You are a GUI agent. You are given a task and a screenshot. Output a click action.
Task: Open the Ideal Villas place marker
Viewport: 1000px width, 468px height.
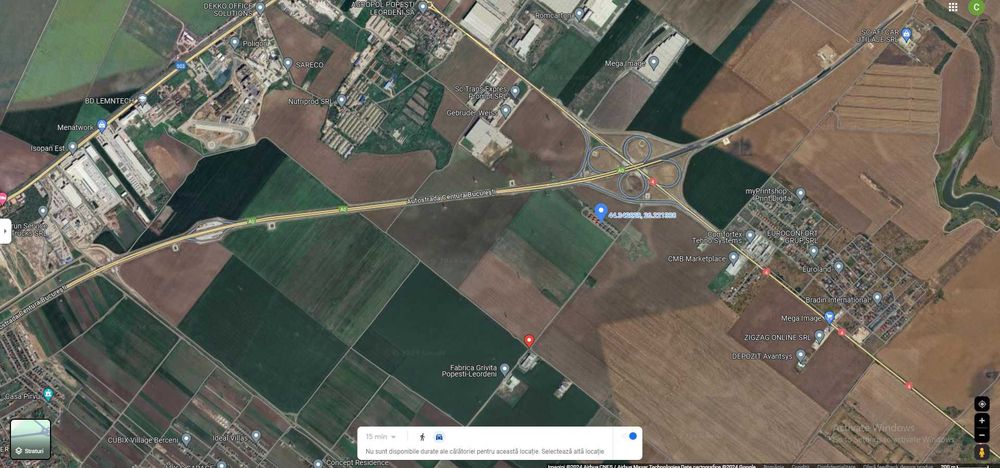256,436
